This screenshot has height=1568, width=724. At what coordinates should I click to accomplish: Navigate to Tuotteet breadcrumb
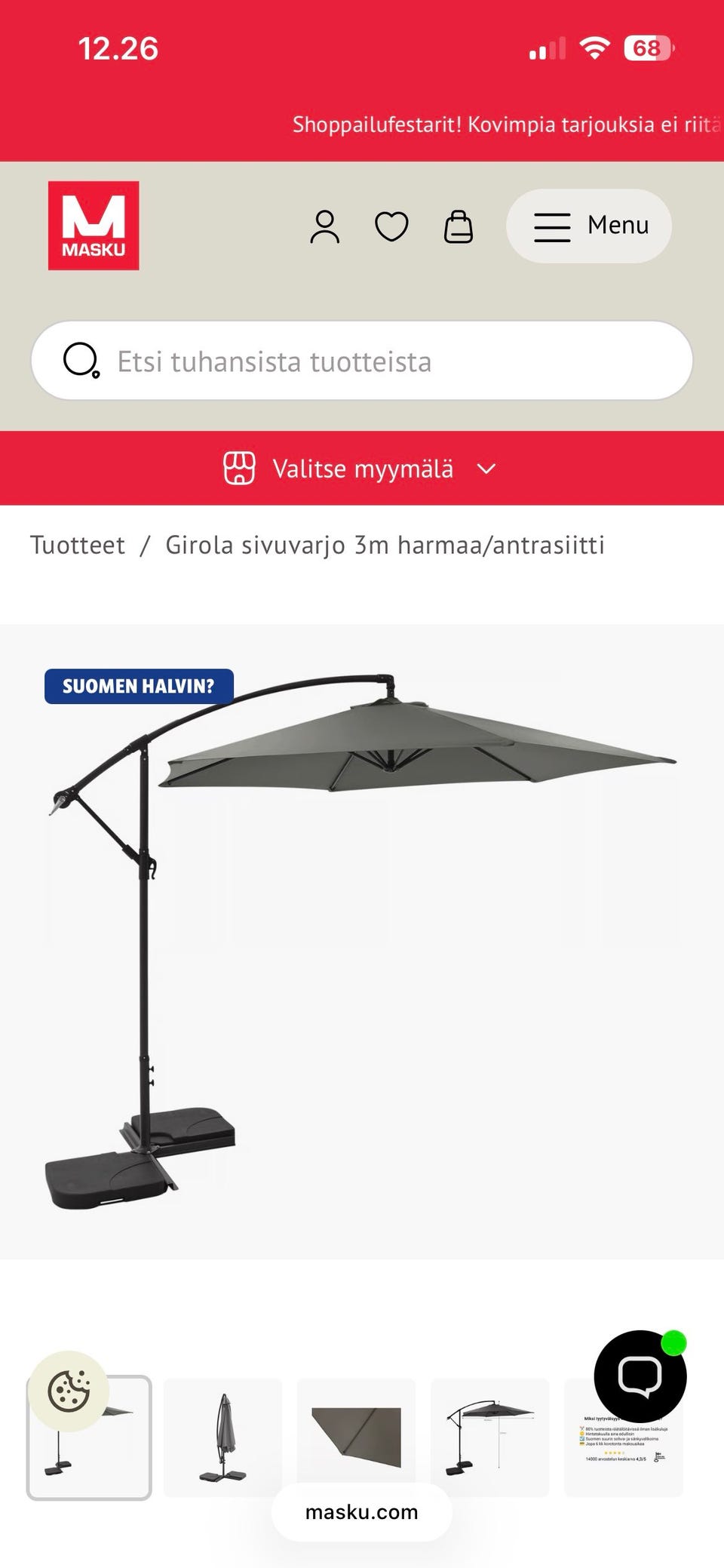click(x=77, y=545)
